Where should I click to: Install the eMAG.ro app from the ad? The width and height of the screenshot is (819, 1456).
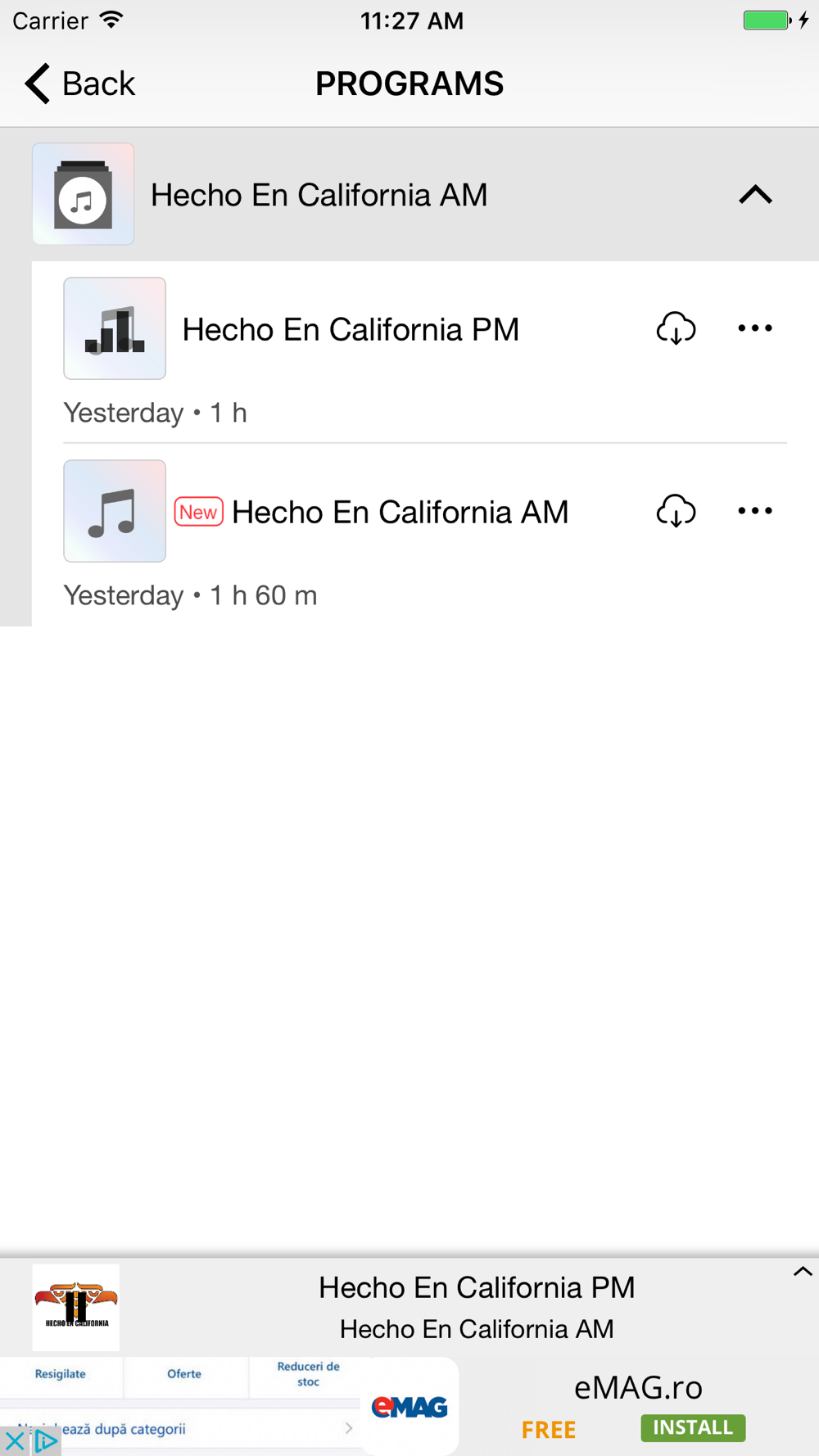pos(693,1427)
